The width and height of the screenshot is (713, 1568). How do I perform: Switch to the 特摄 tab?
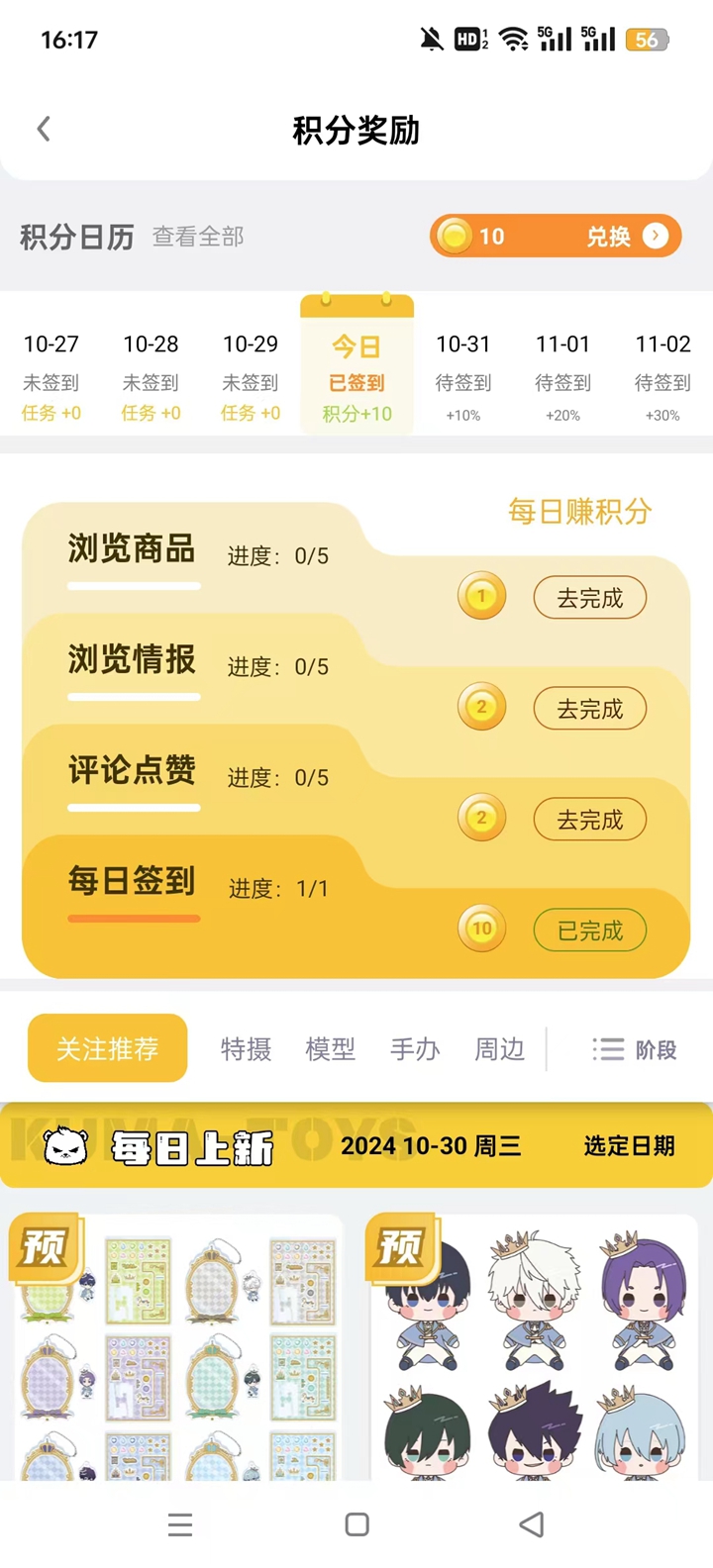coord(246,1049)
